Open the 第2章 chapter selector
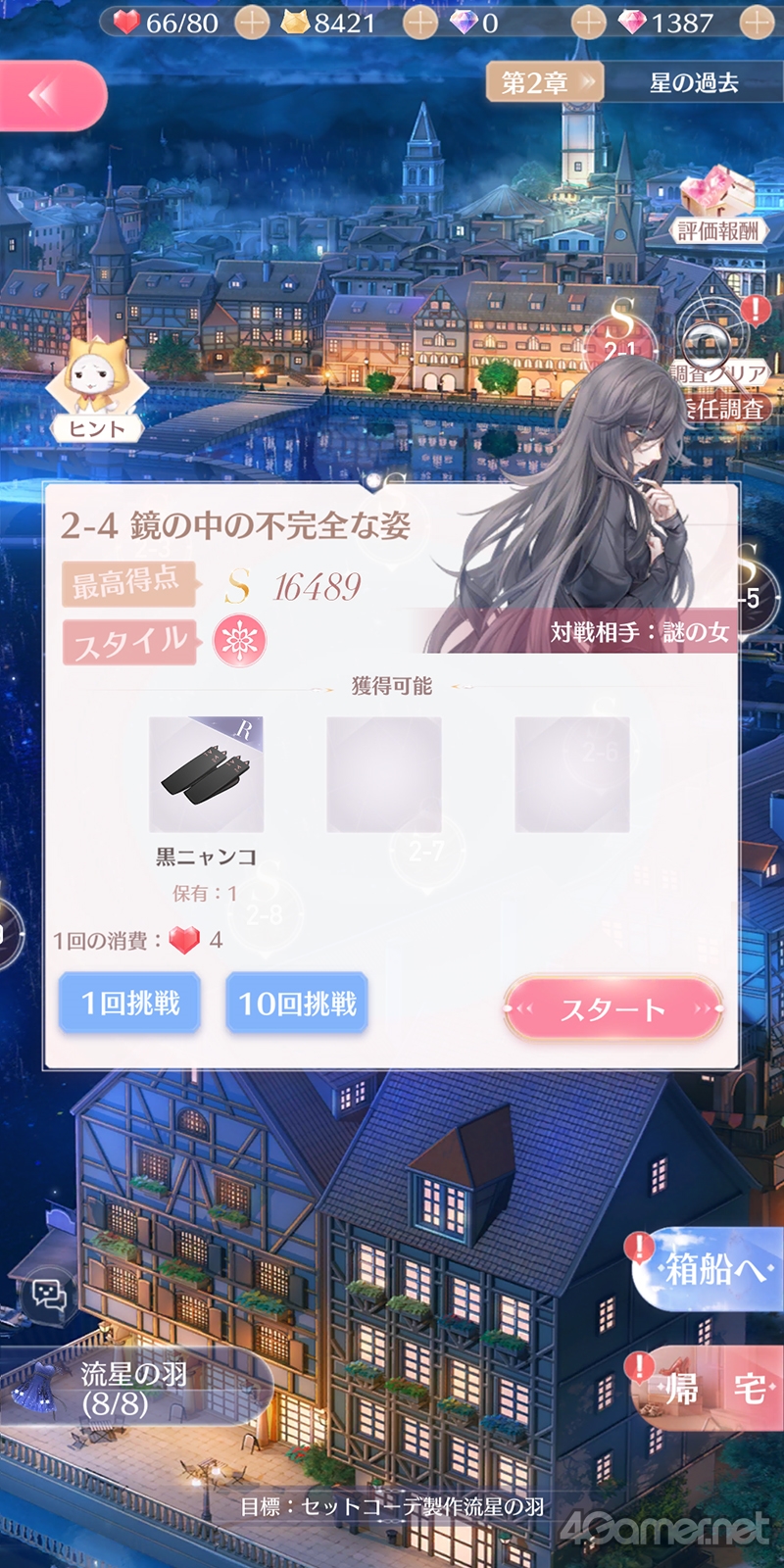 coord(544,83)
